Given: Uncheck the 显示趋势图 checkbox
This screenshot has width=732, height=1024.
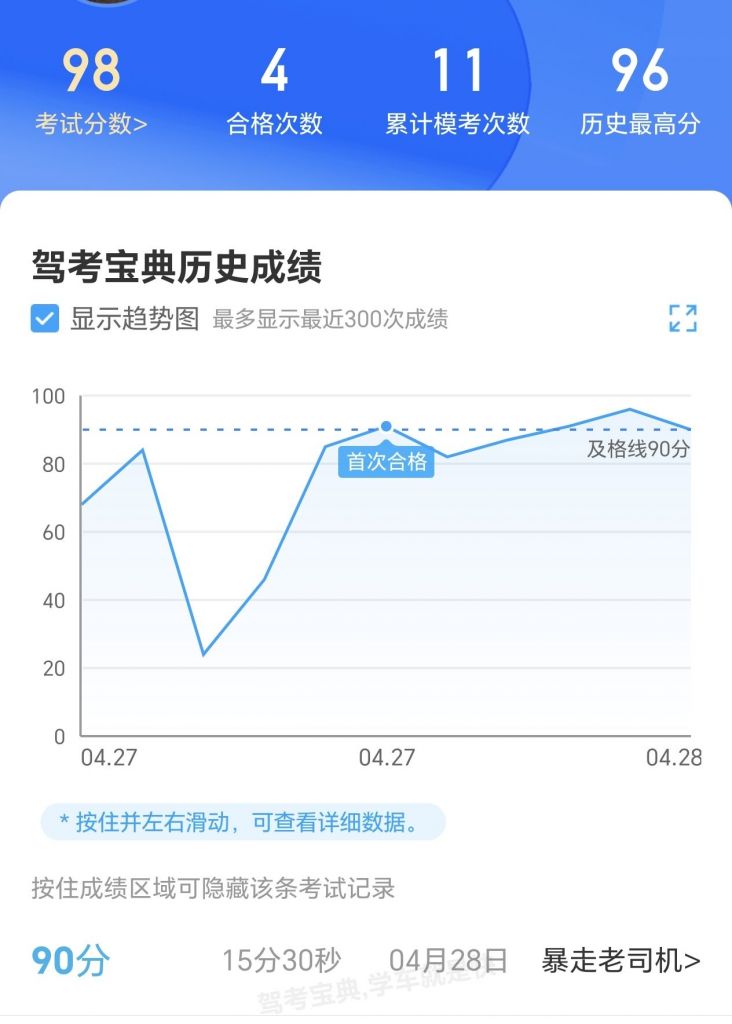Looking at the screenshot, I should pos(45,319).
